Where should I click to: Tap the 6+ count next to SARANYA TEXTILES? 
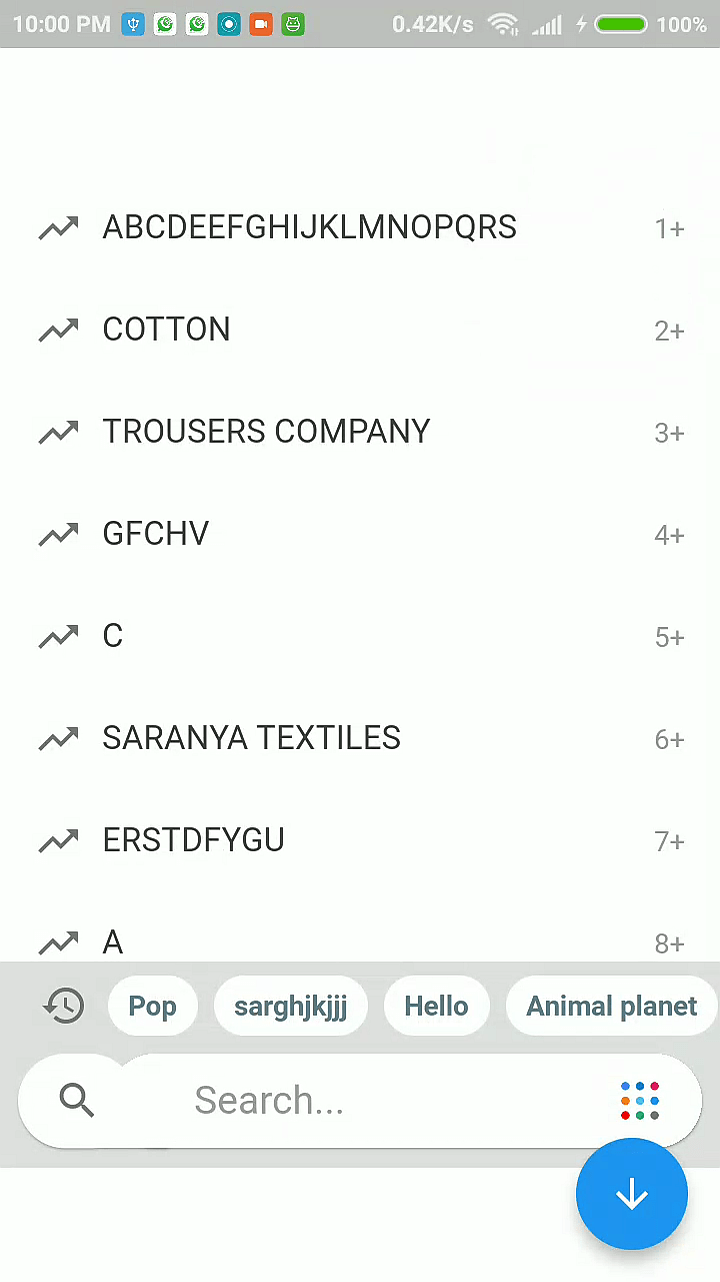tap(669, 739)
